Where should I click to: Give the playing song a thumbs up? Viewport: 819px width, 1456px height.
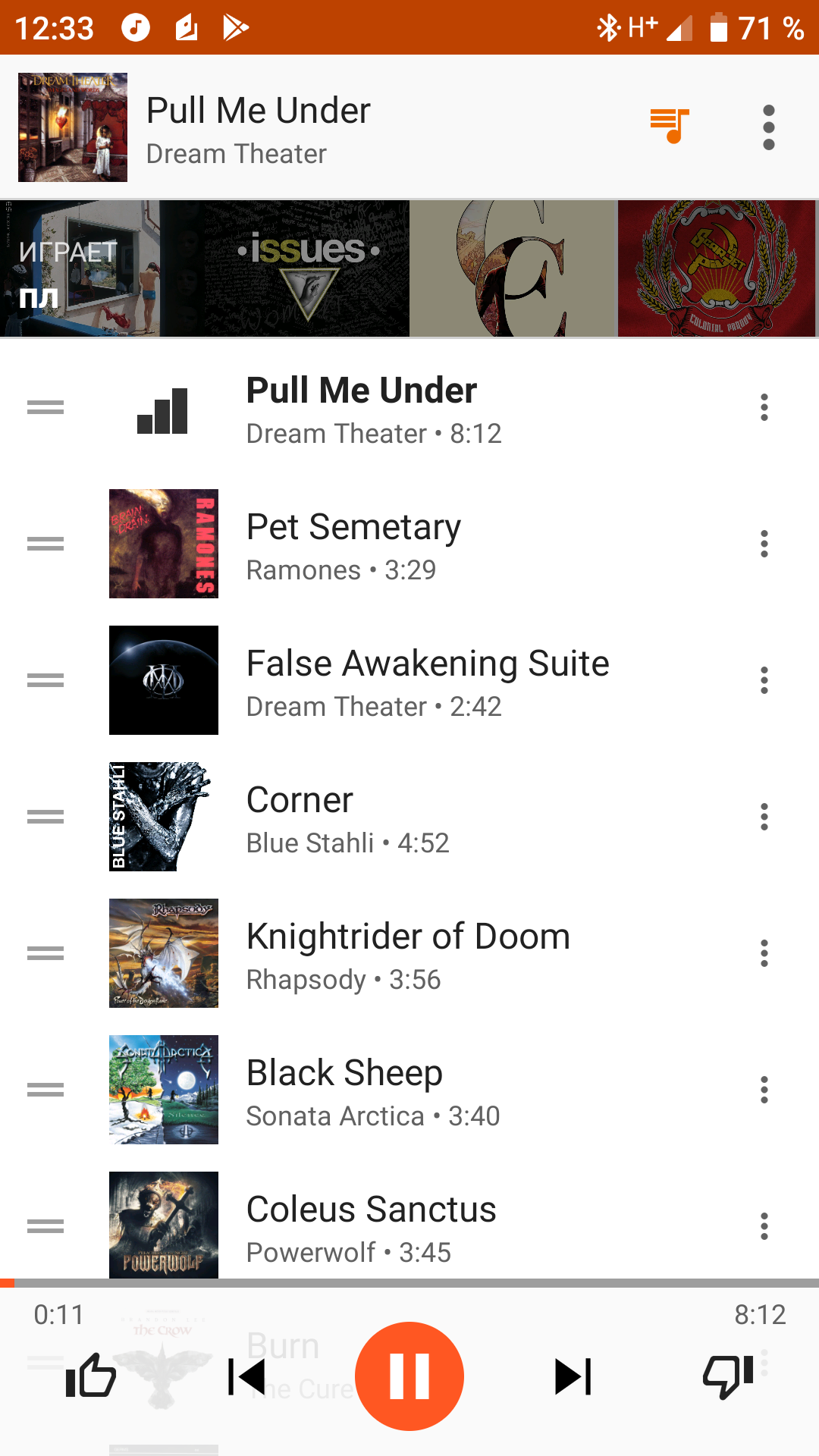pyautogui.click(x=91, y=1376)
